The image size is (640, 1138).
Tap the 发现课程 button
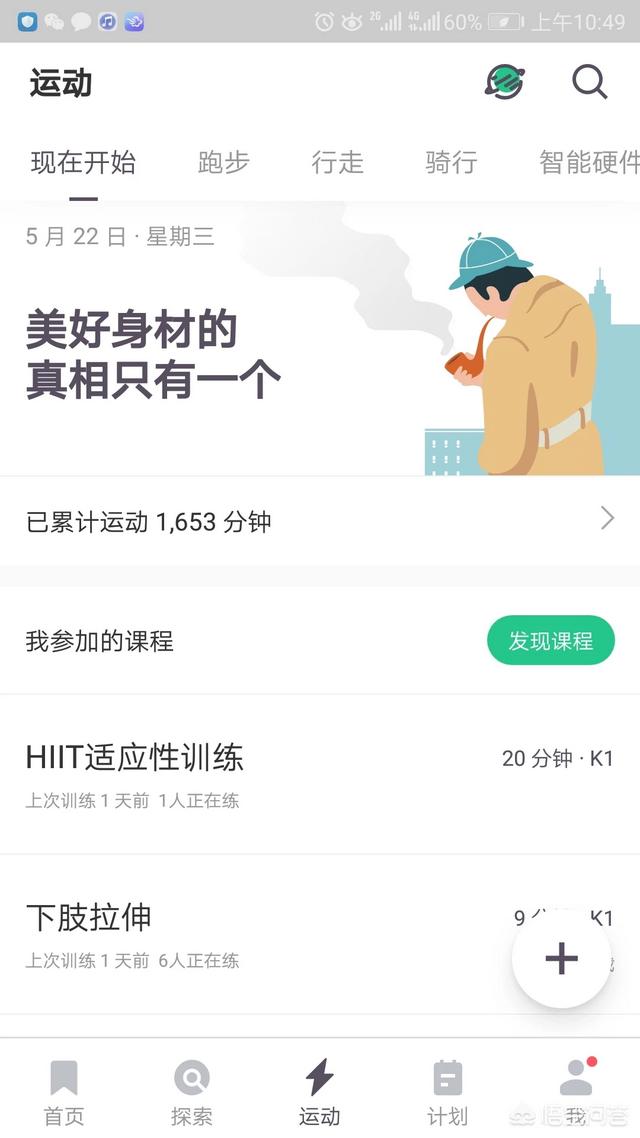coord(551,640)
